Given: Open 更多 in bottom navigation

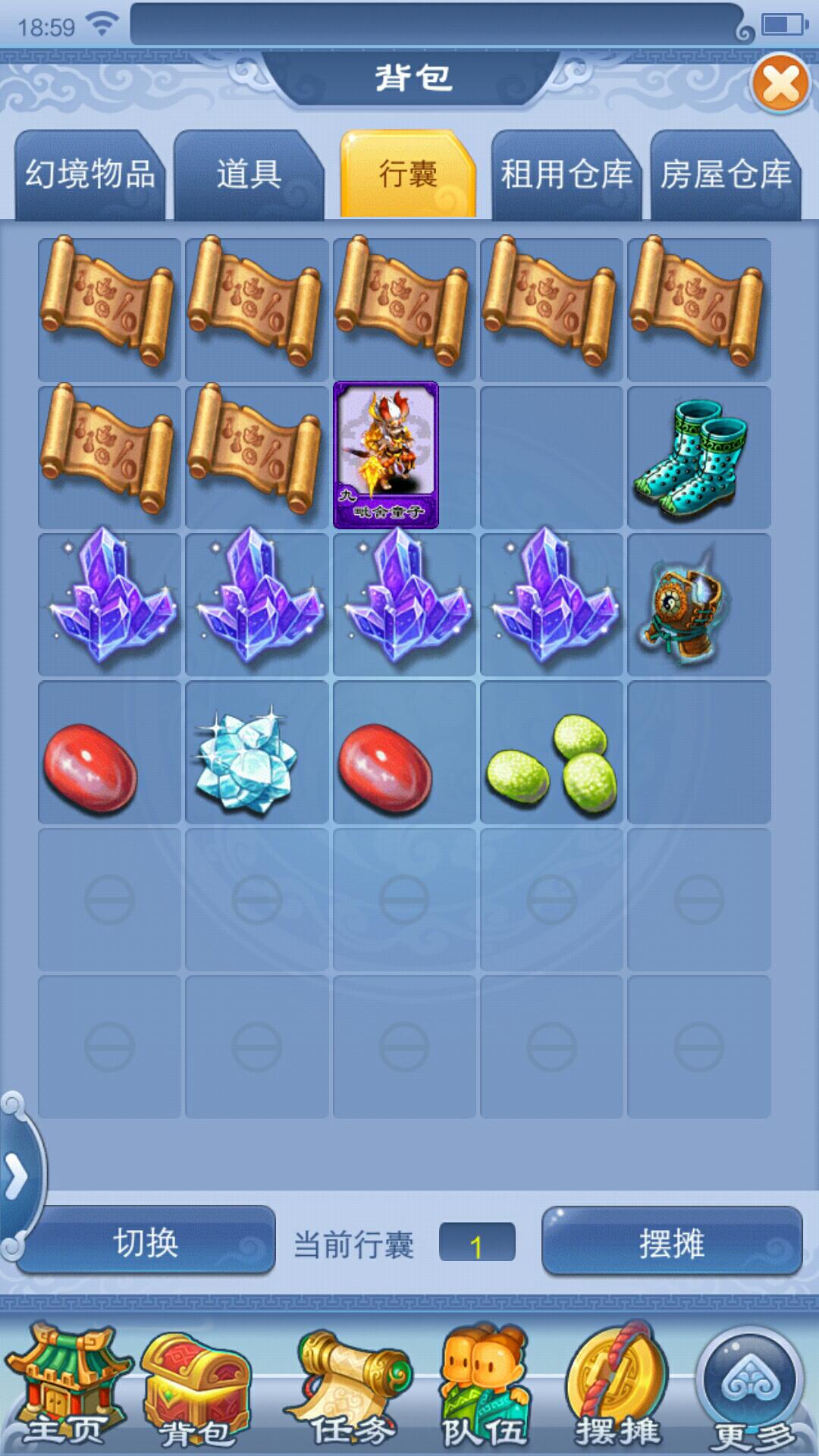Looking at the screenshot, I should click(x=752, y=1389).
